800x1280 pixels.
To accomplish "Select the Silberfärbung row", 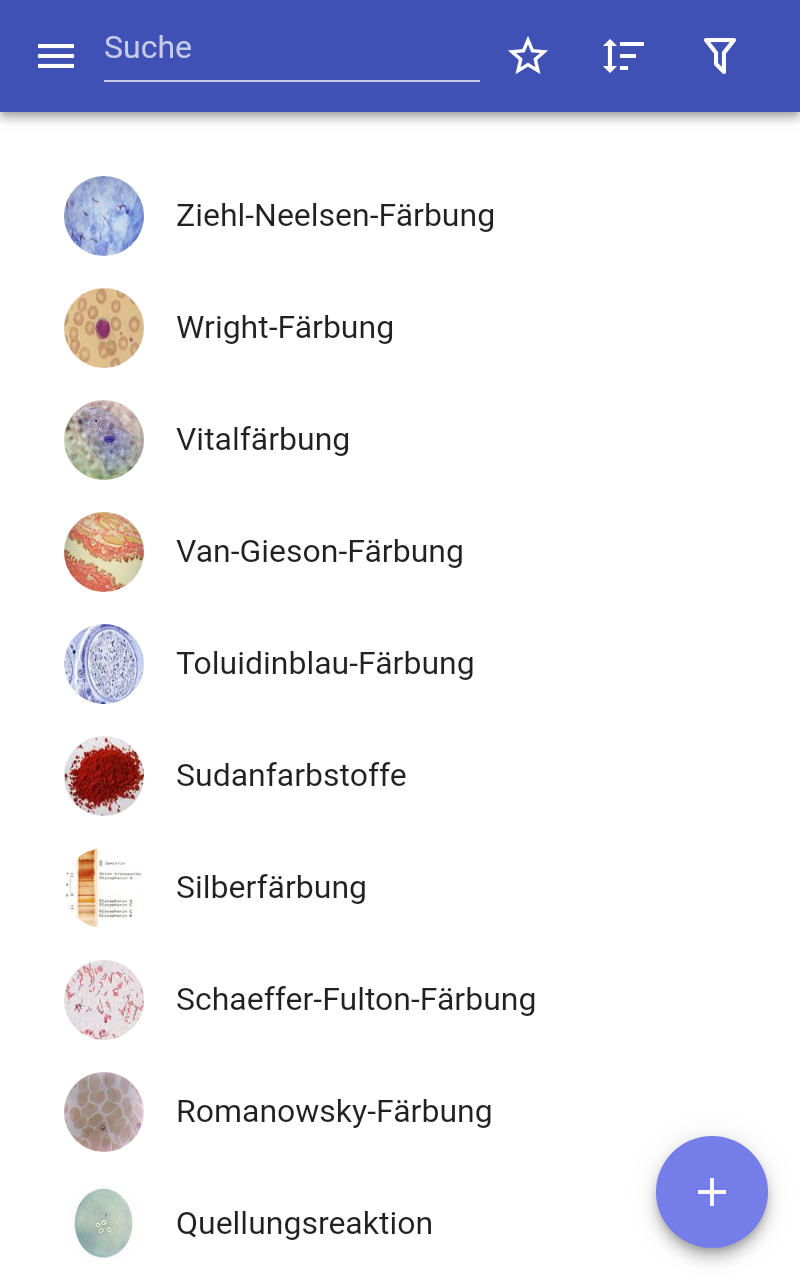I will [x=271, y=888].
